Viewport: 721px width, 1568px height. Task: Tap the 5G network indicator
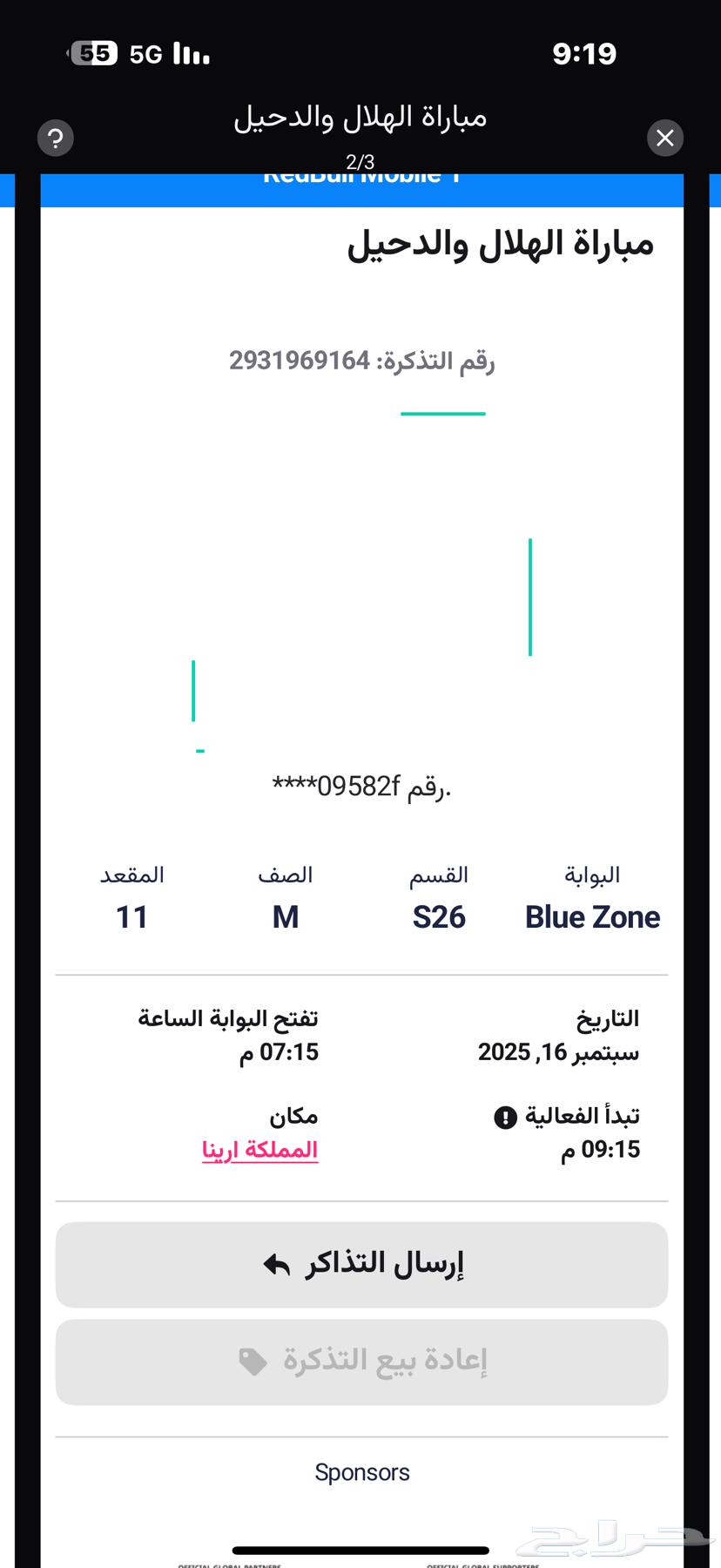tap(145, 53)
